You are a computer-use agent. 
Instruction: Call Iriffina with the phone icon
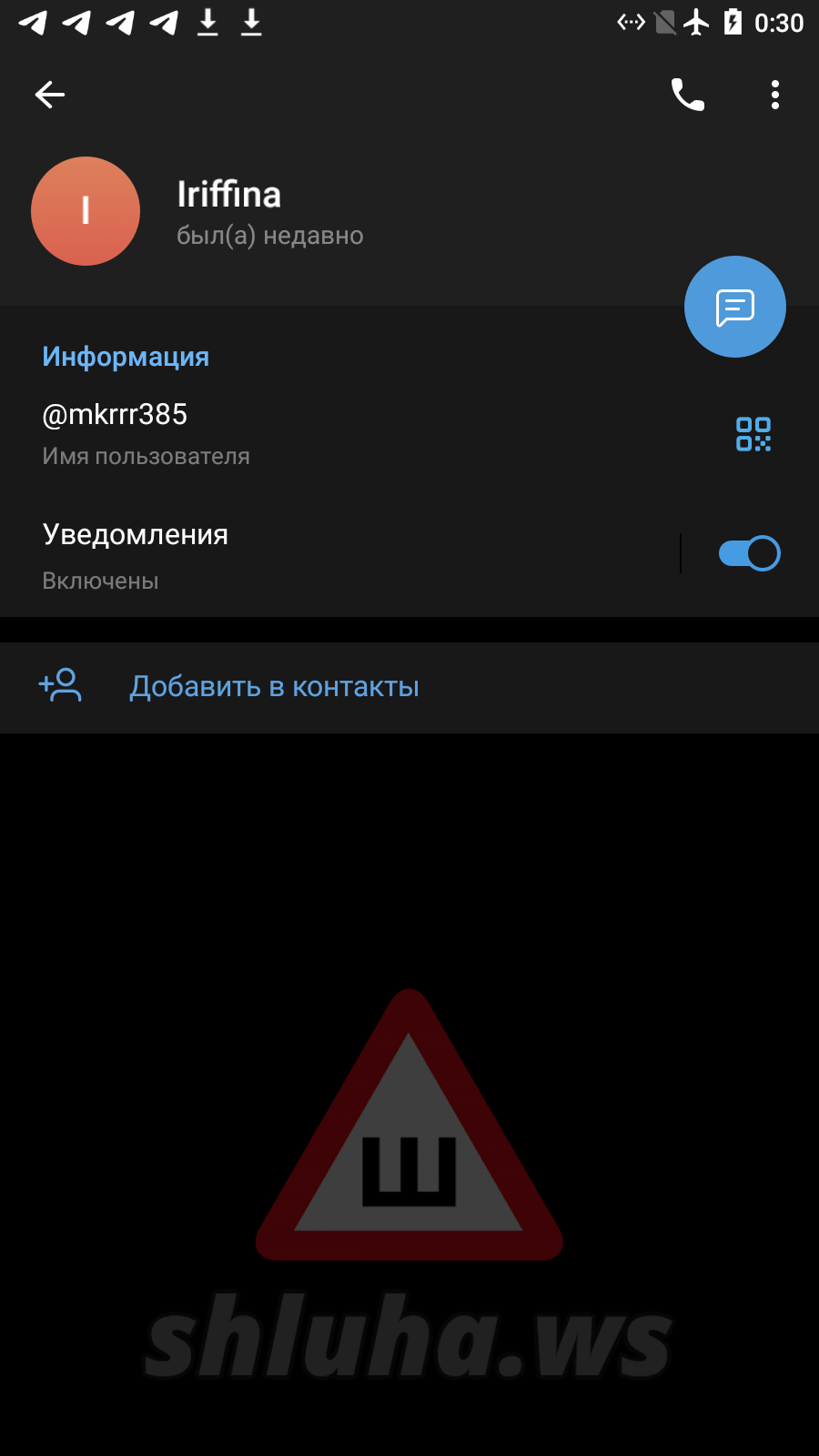688,95
